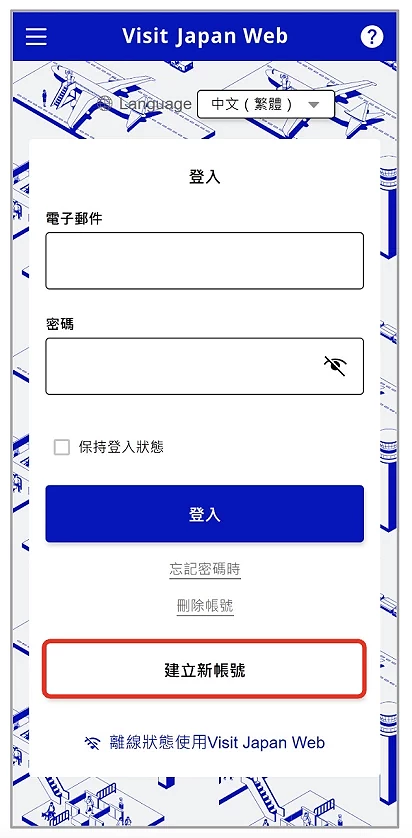Viewport: 412px width, 838px height.
Task: Focus the 密碼 password field
Action: coord(205,366)
